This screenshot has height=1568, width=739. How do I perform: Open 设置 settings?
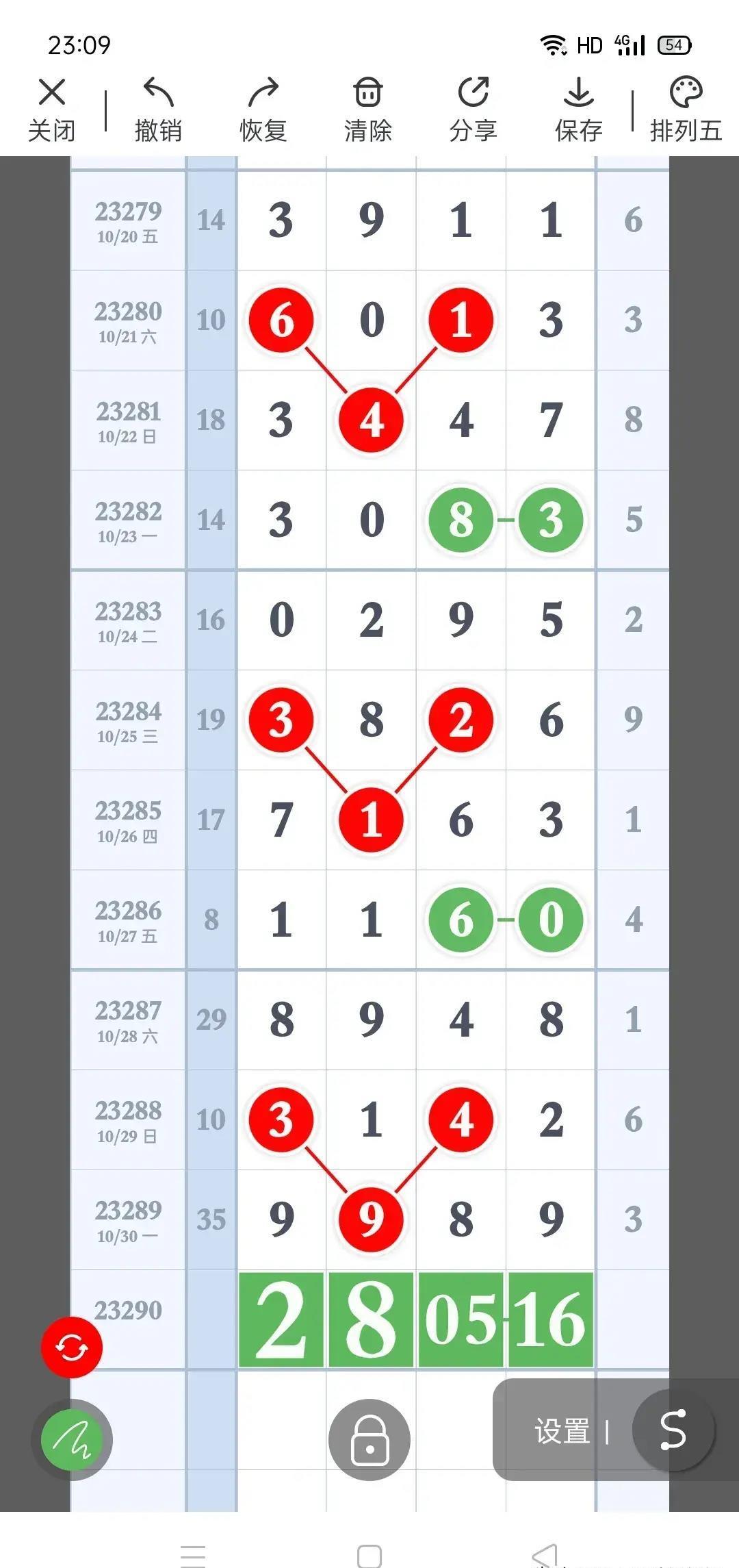(562, 1431)
